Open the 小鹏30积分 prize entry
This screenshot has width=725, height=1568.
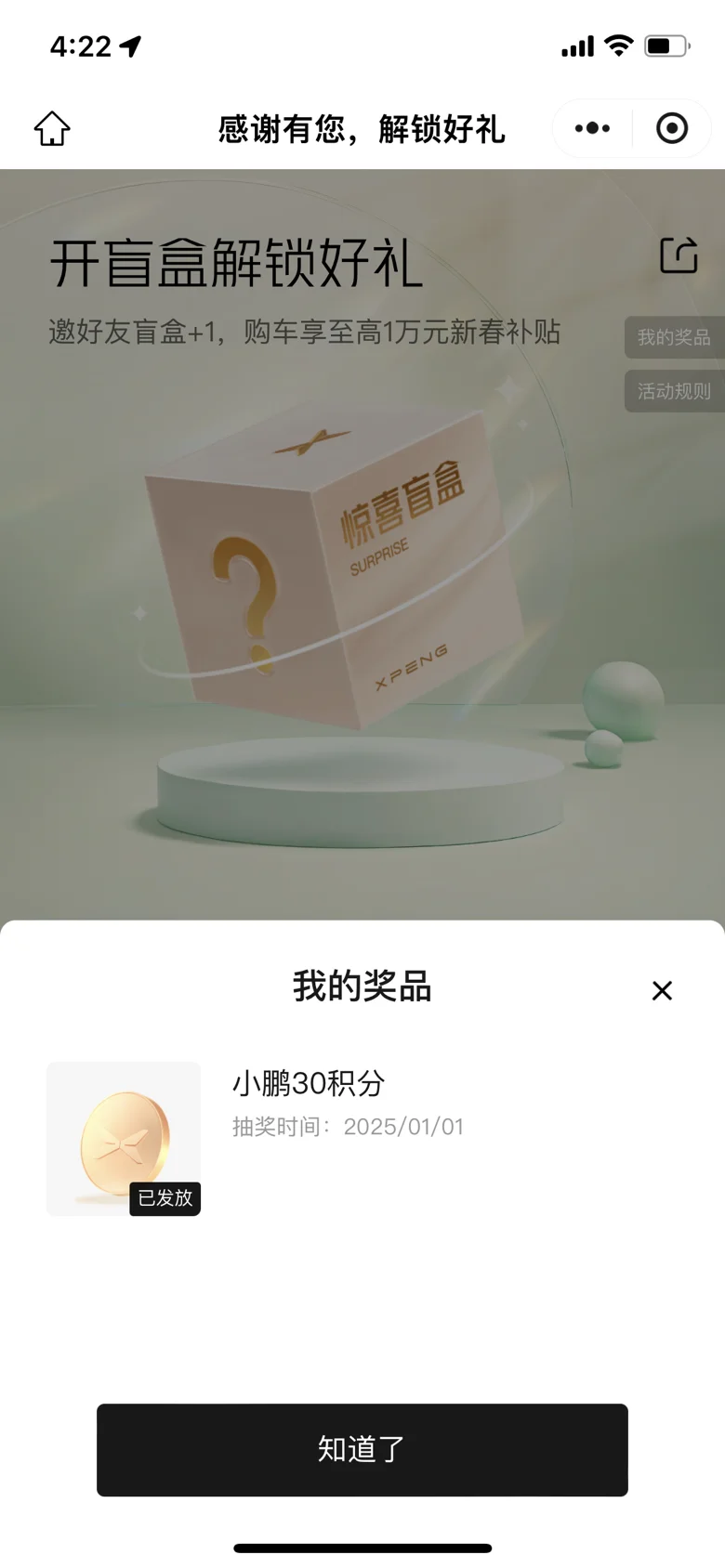click(x=362, y=1139)
